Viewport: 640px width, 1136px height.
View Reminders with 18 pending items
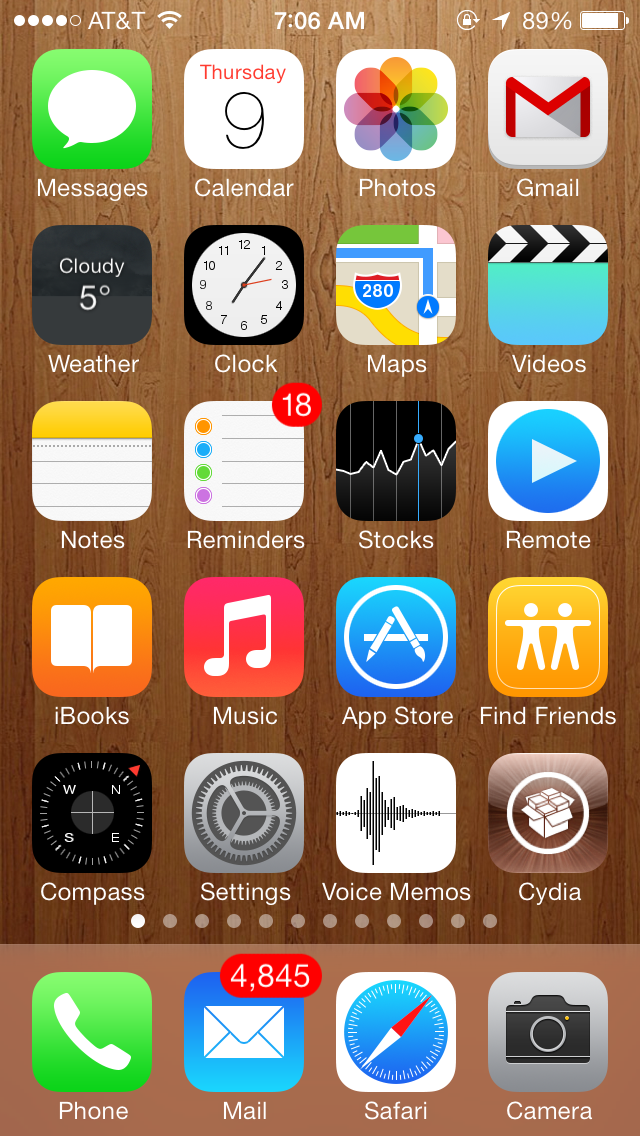(x=244, y=462)
